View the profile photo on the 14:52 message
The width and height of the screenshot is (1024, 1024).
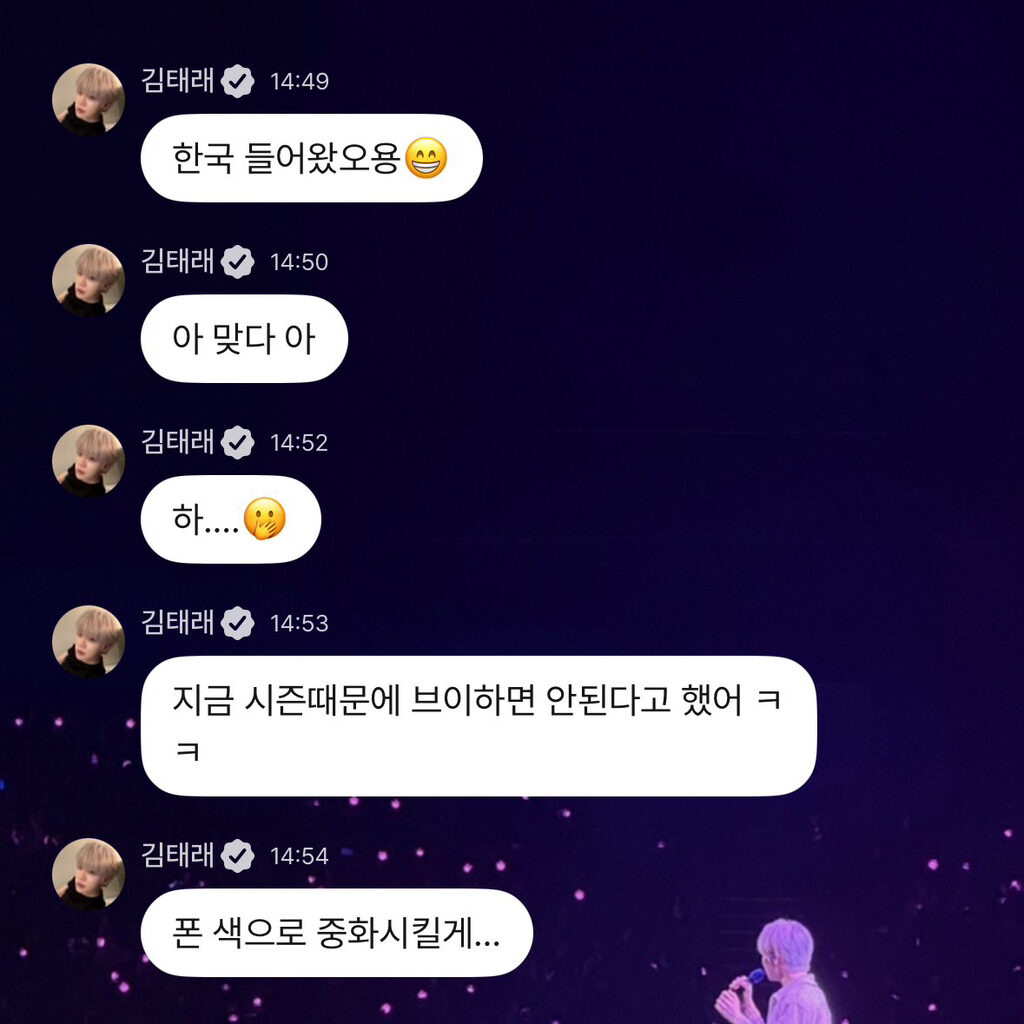click(x=88, y=461)
